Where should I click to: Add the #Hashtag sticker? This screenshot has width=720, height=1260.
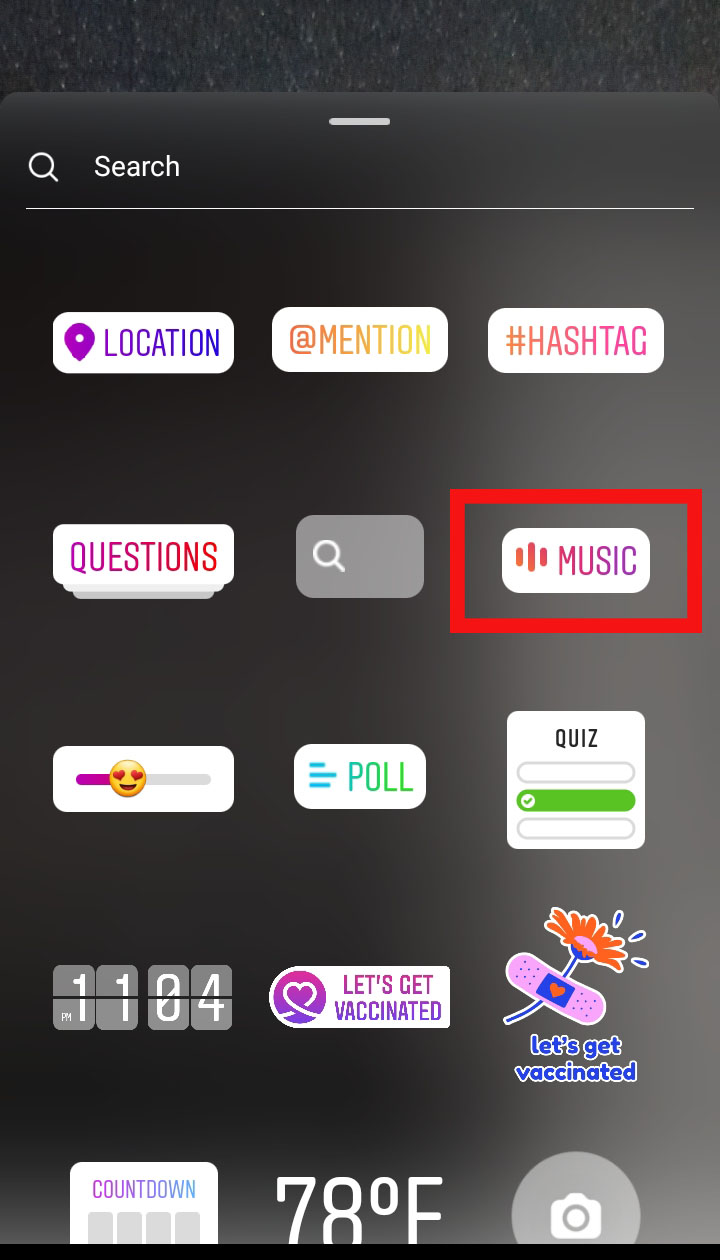tap(575, 340)
